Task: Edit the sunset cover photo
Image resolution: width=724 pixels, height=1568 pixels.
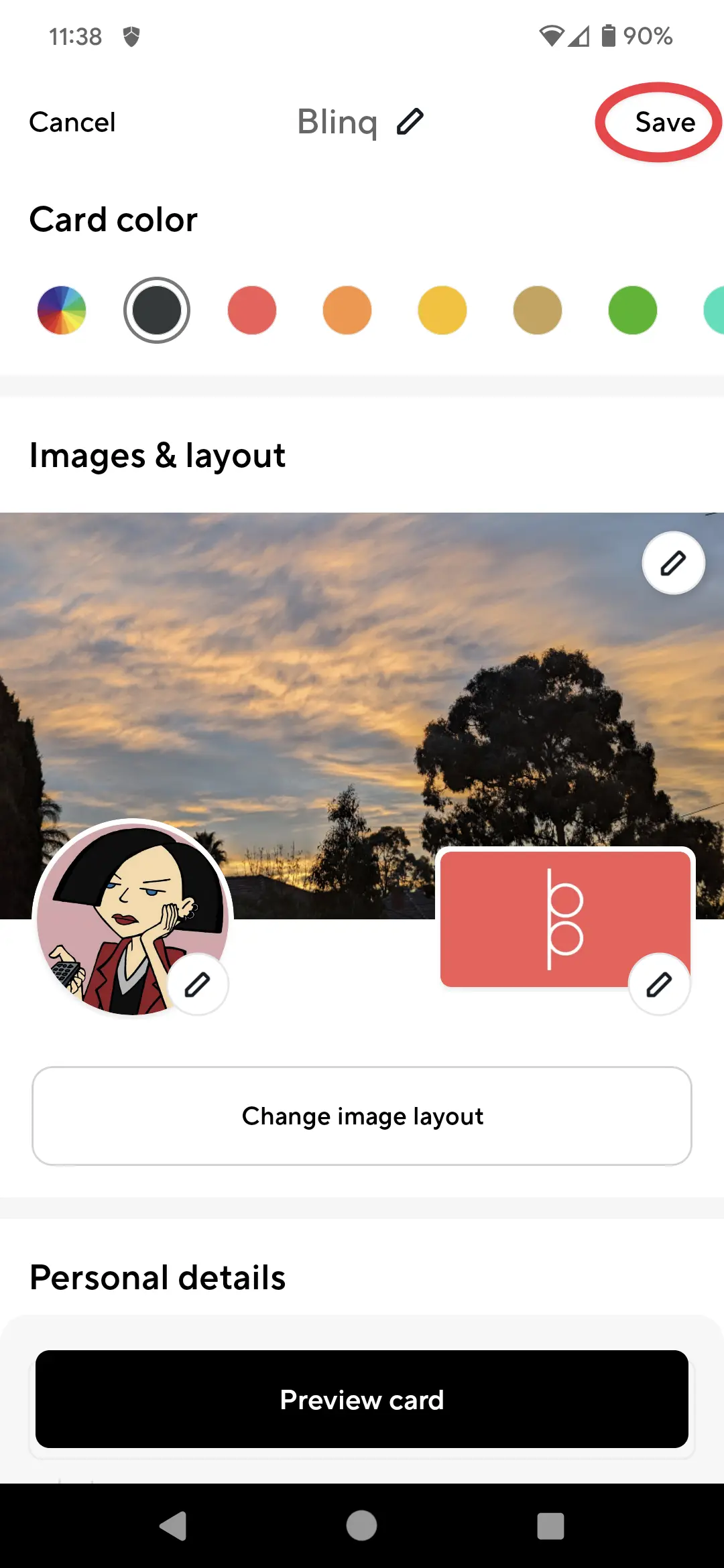Action: coord(673,563)
